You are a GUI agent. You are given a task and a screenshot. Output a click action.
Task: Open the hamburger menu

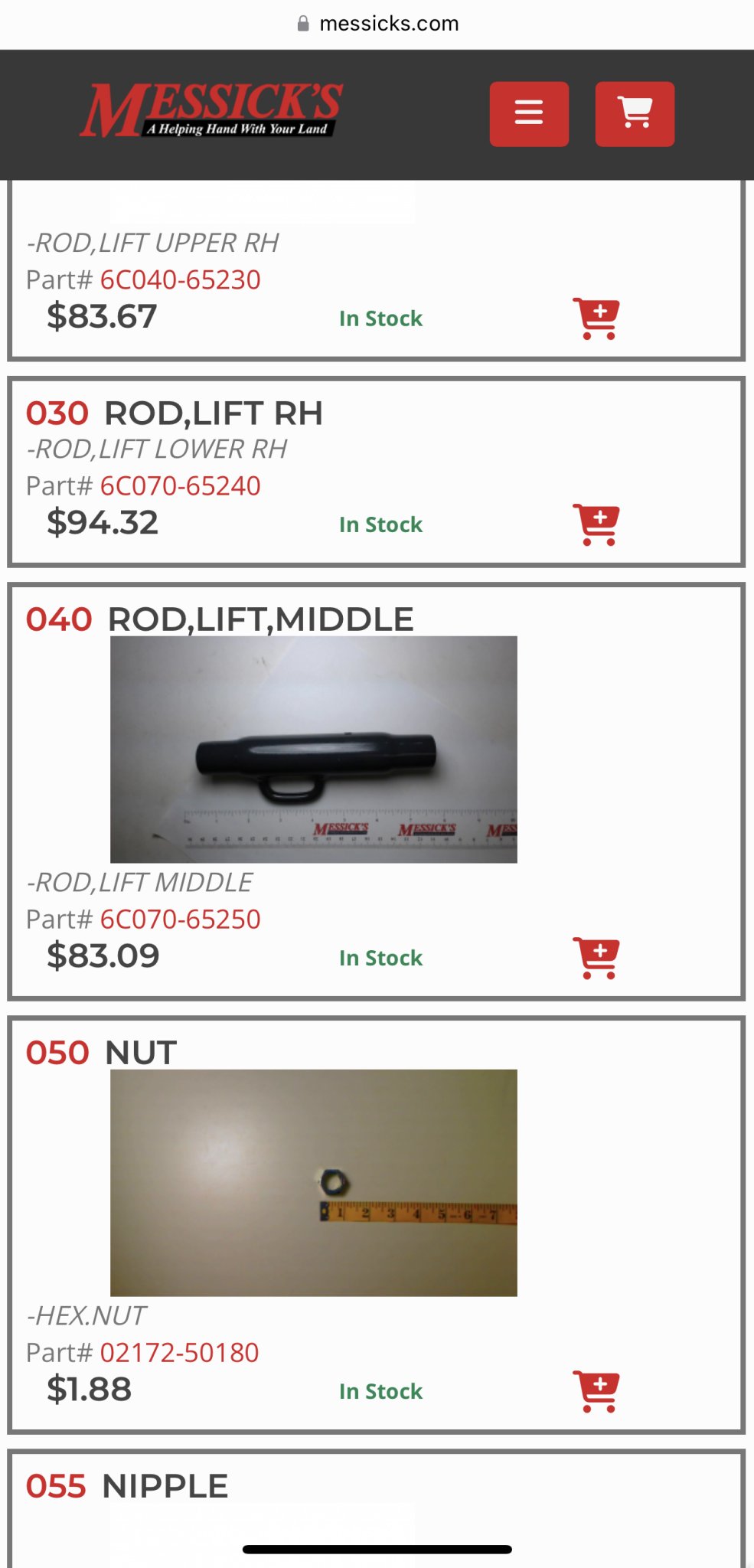529,113
